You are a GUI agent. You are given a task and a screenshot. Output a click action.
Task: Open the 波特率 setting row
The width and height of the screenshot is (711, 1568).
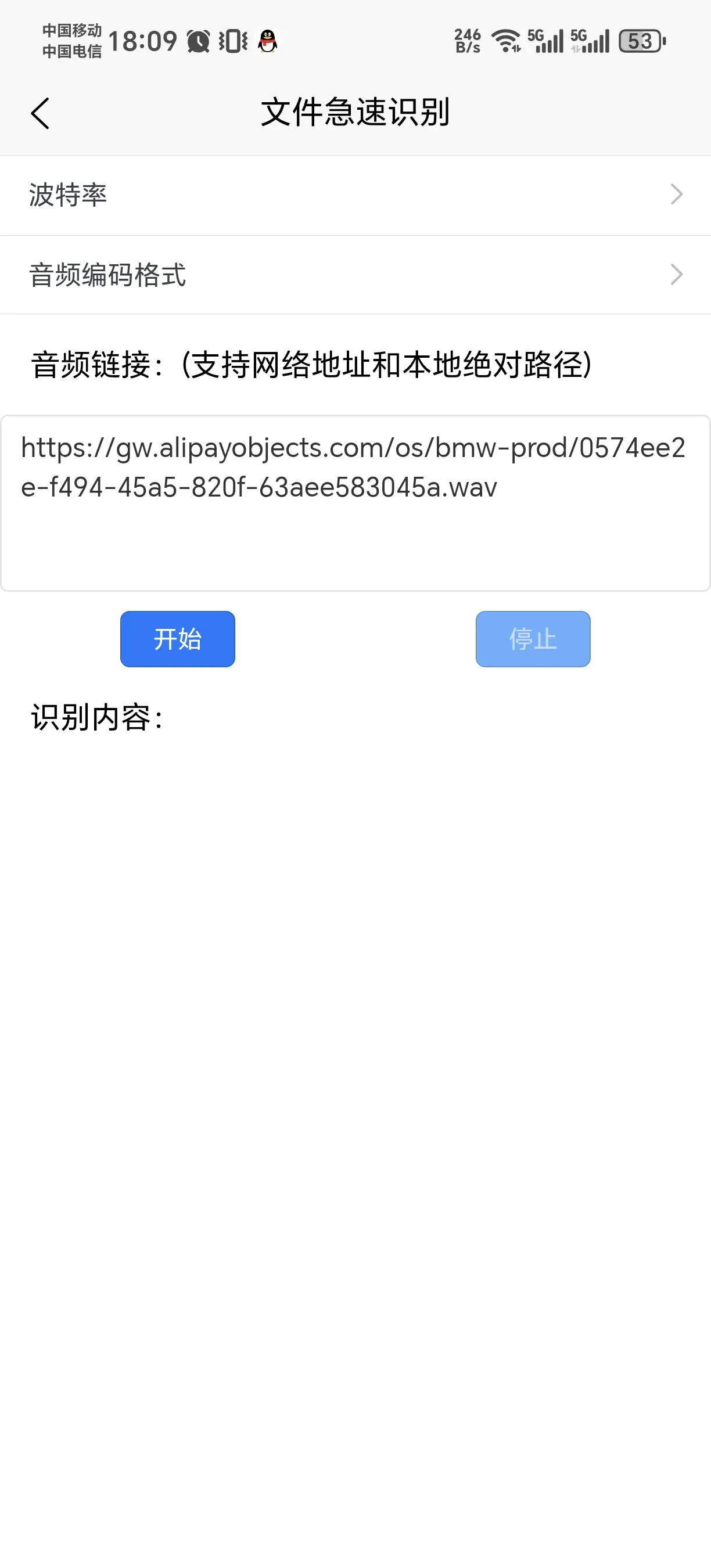[355, 195]
